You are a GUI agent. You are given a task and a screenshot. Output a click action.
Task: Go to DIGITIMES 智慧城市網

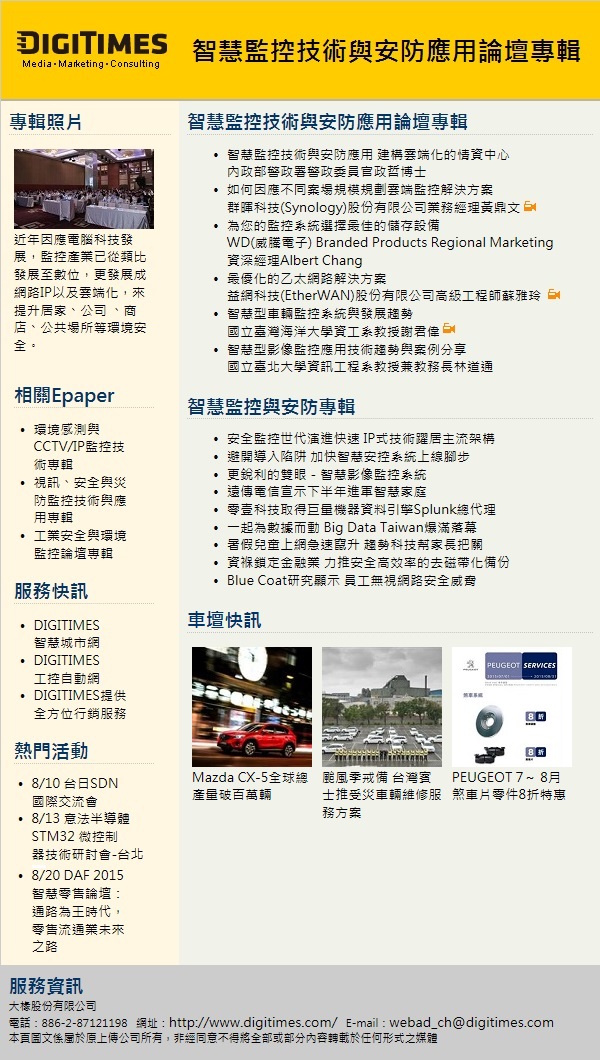[x=66, y=633]
